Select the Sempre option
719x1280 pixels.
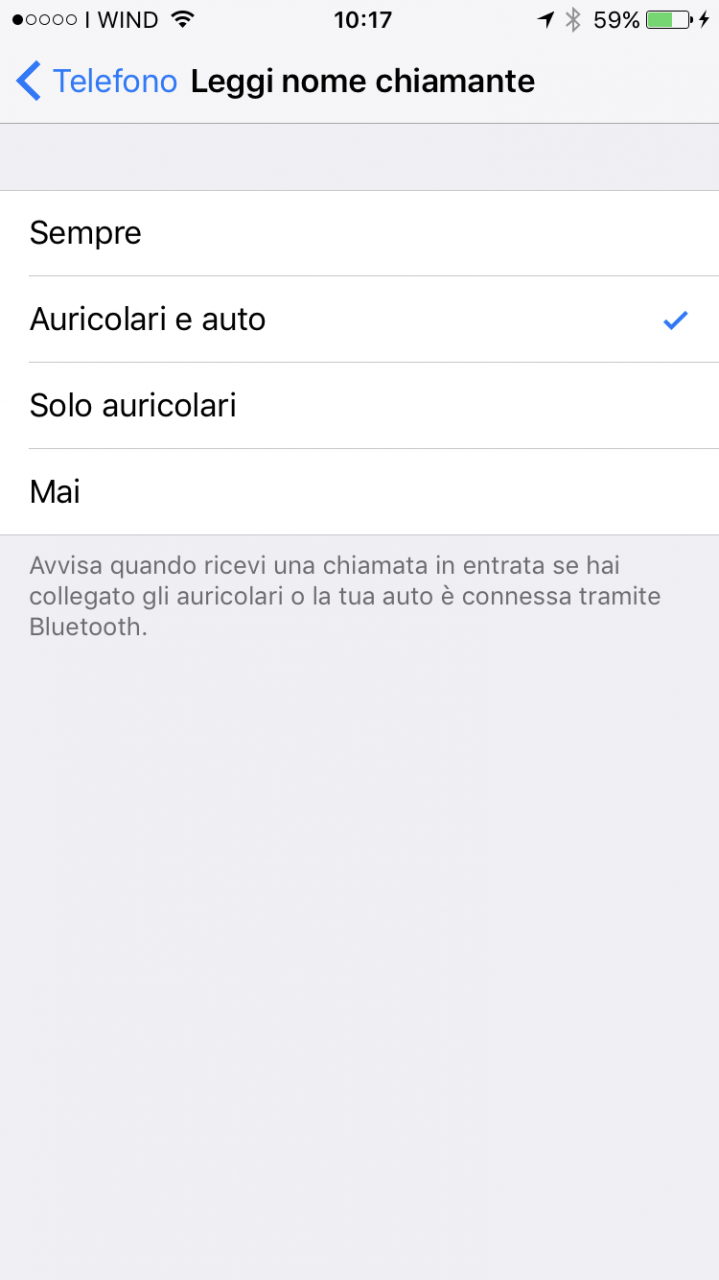360,233
